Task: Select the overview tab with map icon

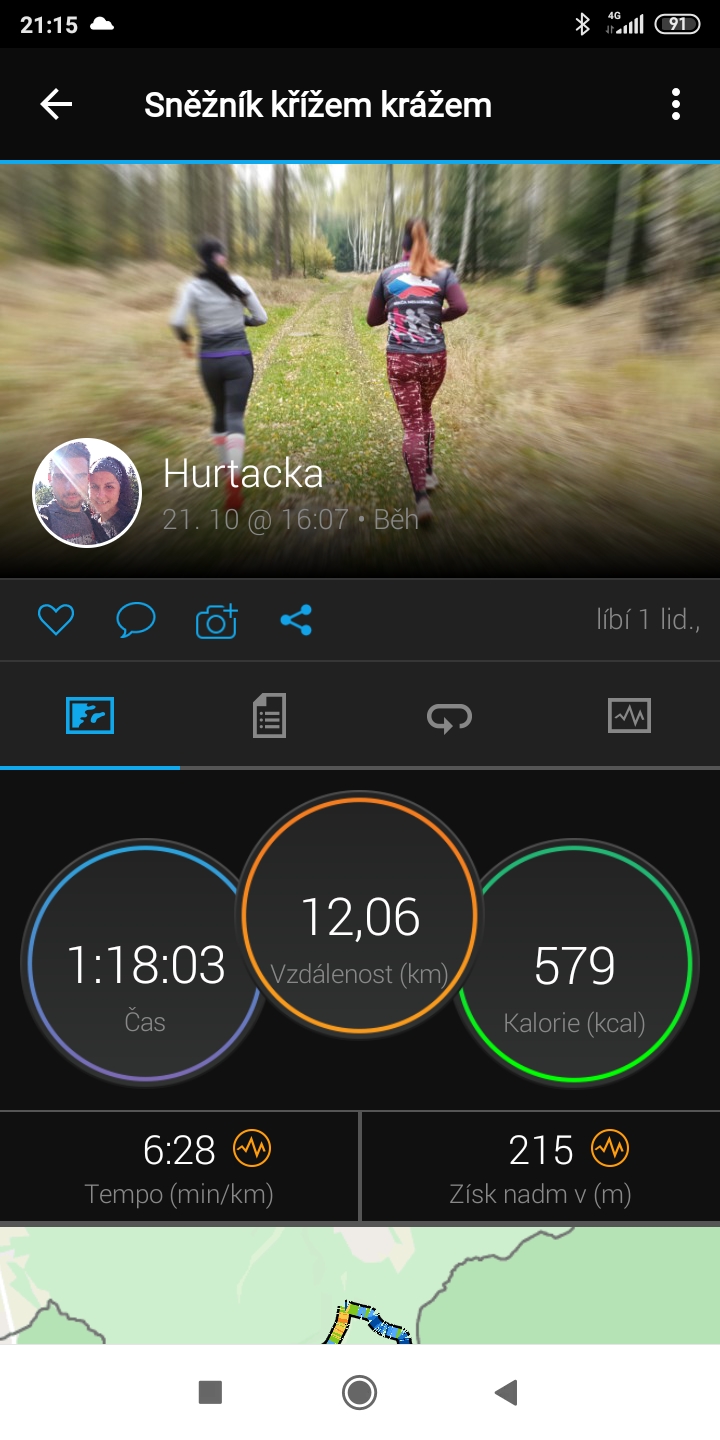Action: click(90, 716)
